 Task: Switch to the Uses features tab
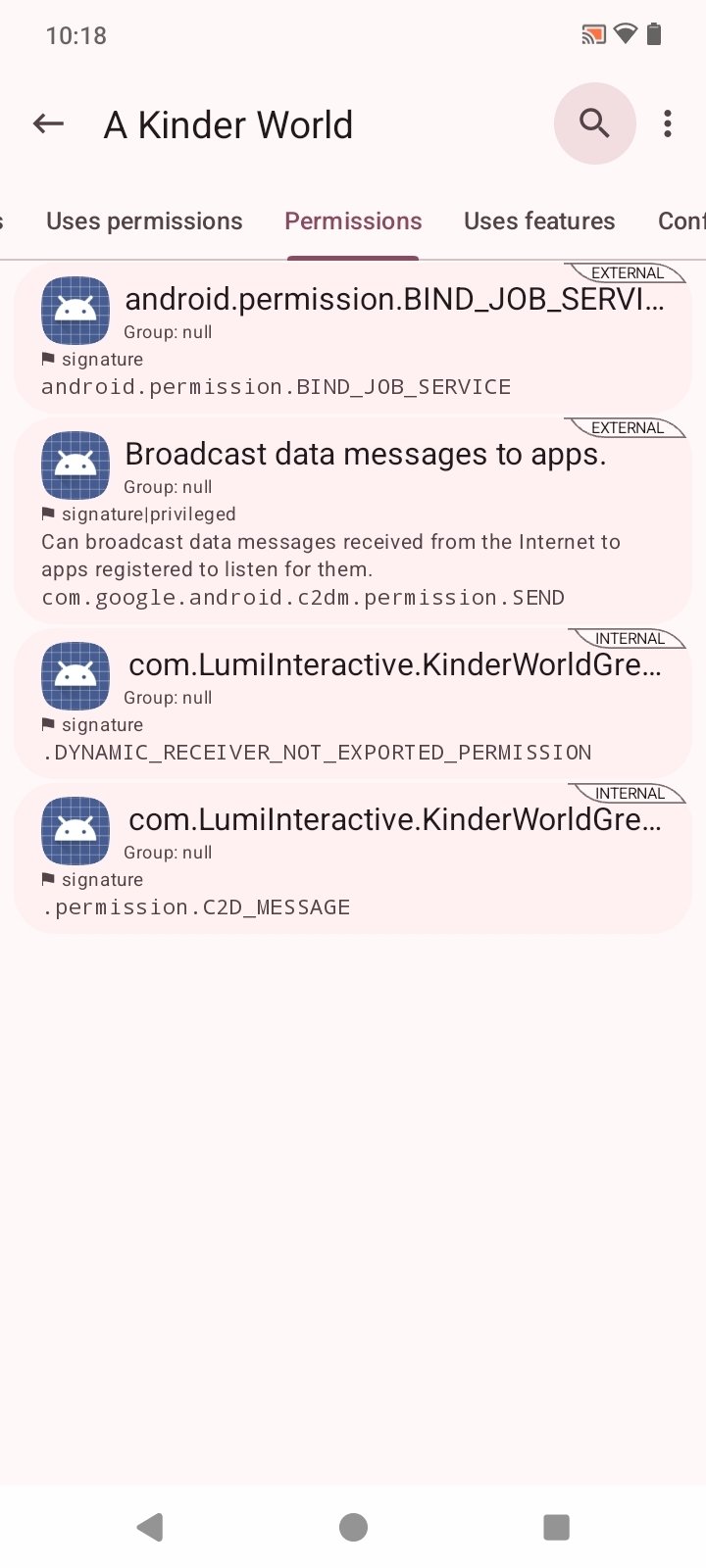tap(539, 221)
